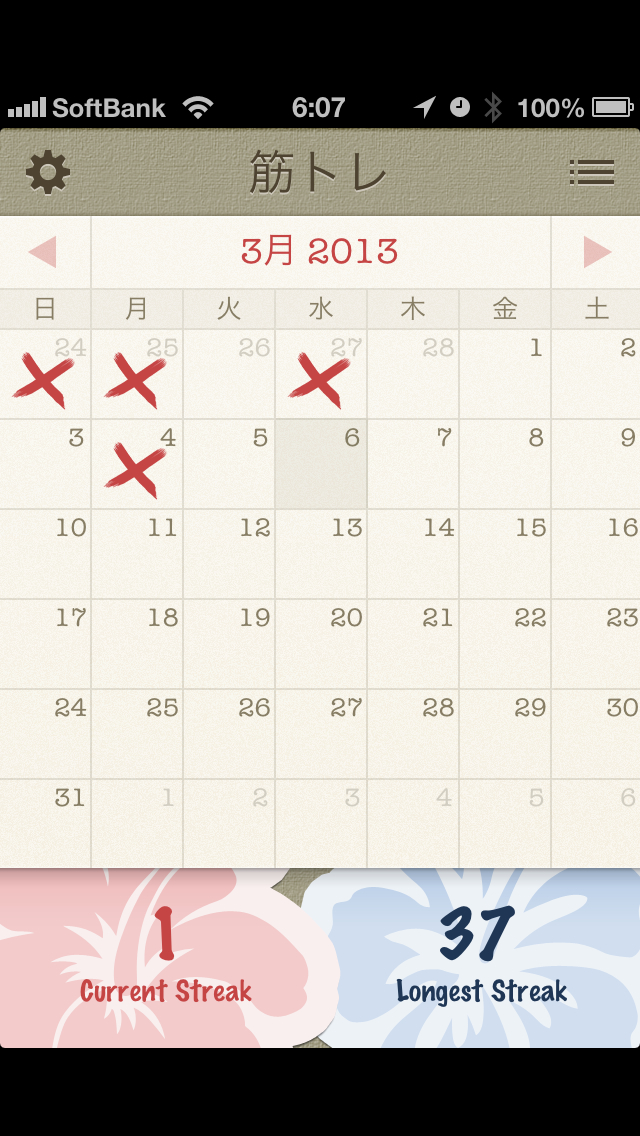
Task: Select March 6 on the calendar
Action: [321, 464]
